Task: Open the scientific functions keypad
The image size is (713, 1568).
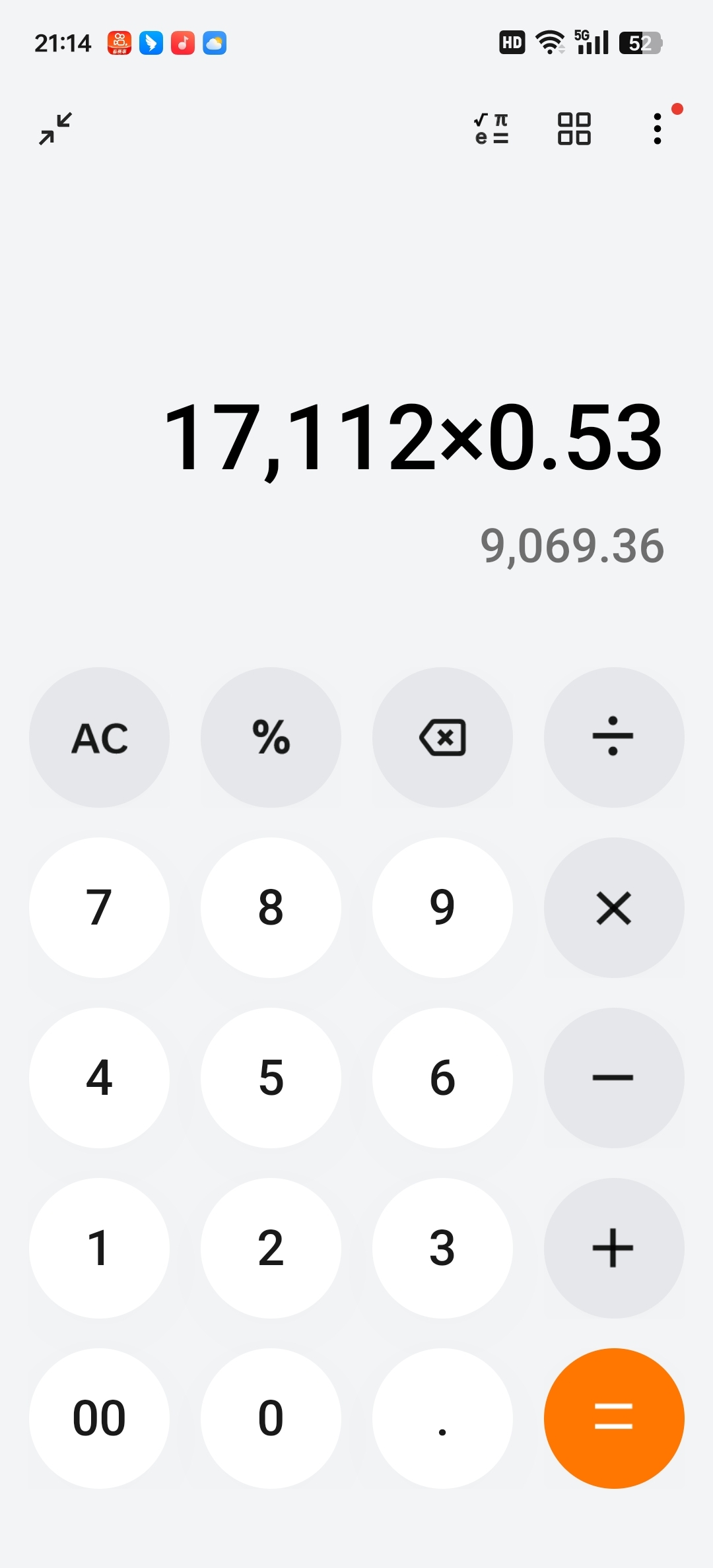Action: (x=492, y=129)
